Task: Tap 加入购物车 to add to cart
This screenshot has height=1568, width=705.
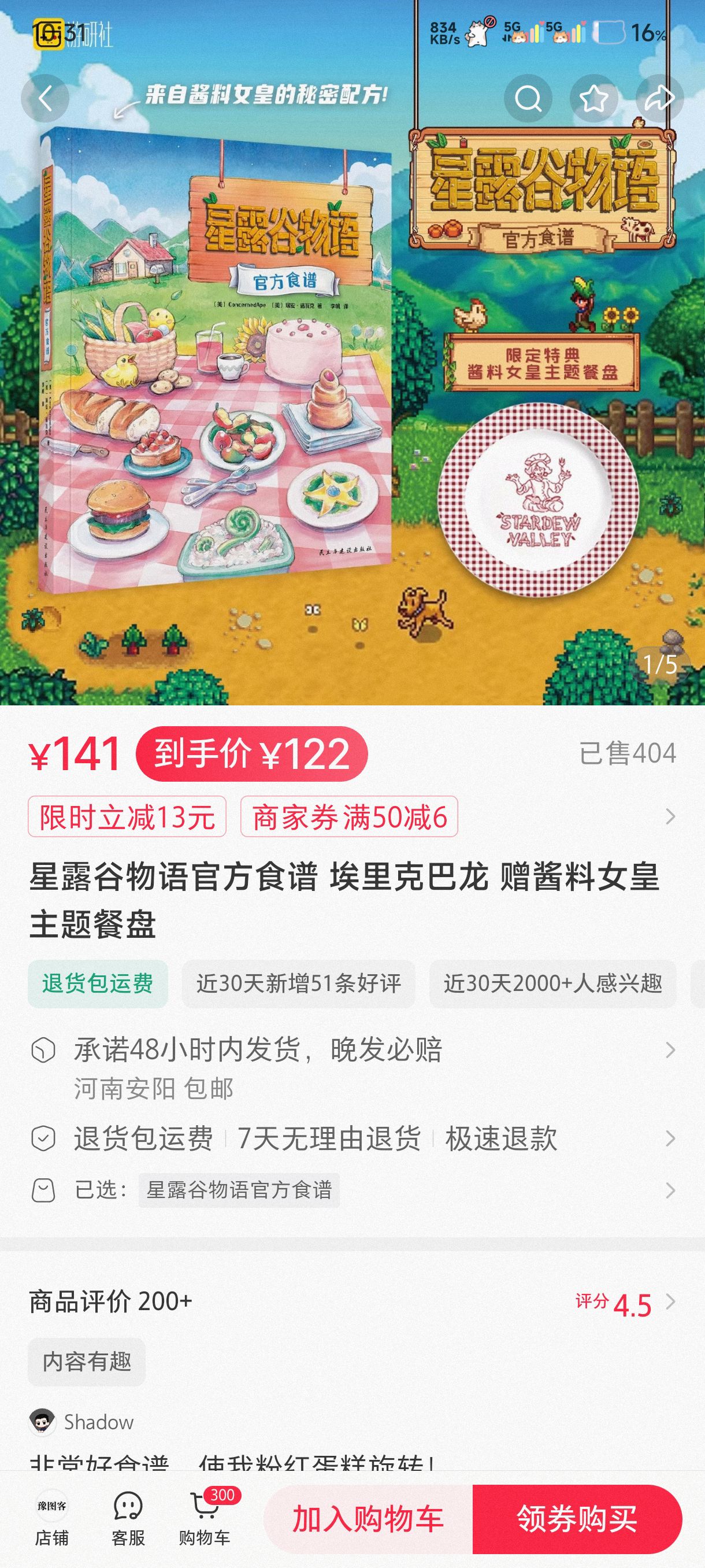Action: 369,1519
